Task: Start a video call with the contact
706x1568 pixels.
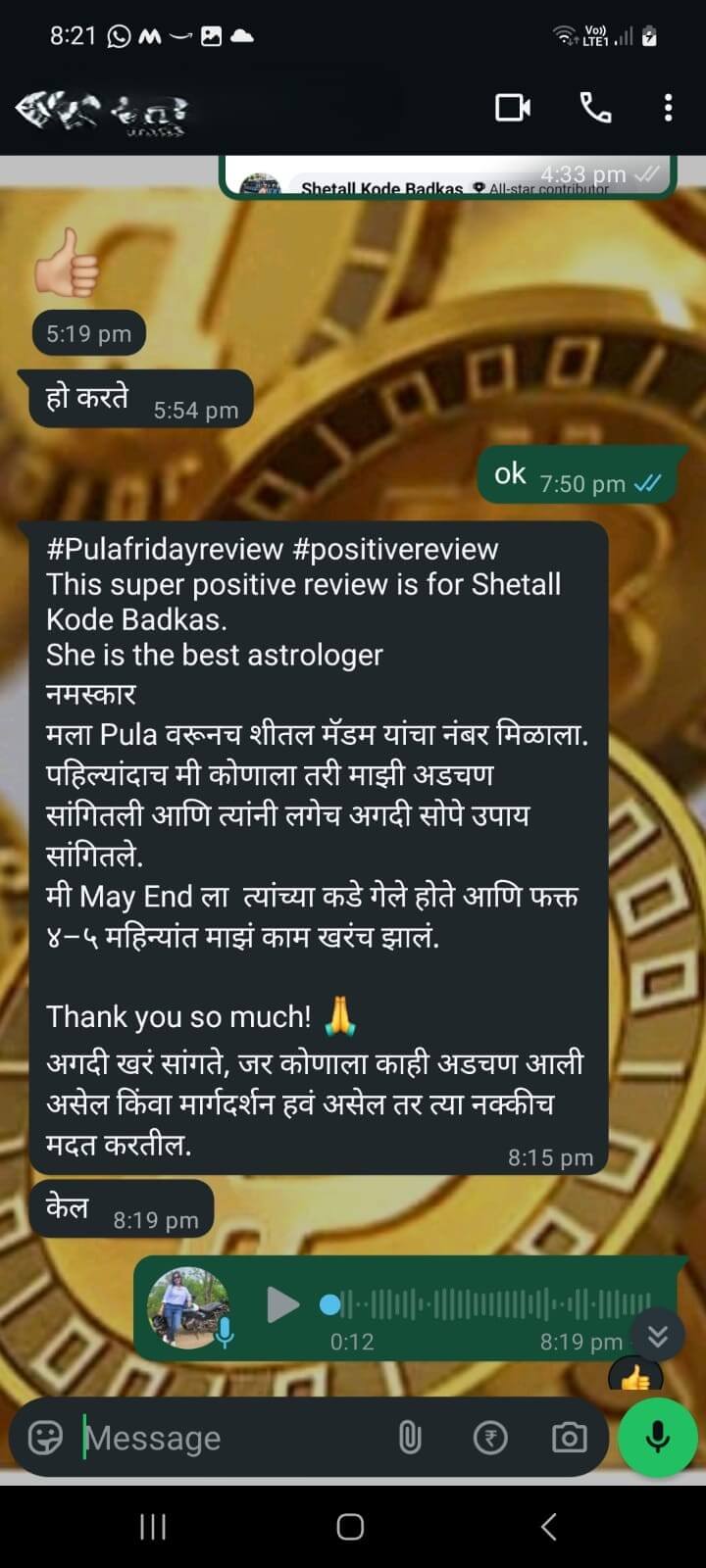Action: [512, 109]
